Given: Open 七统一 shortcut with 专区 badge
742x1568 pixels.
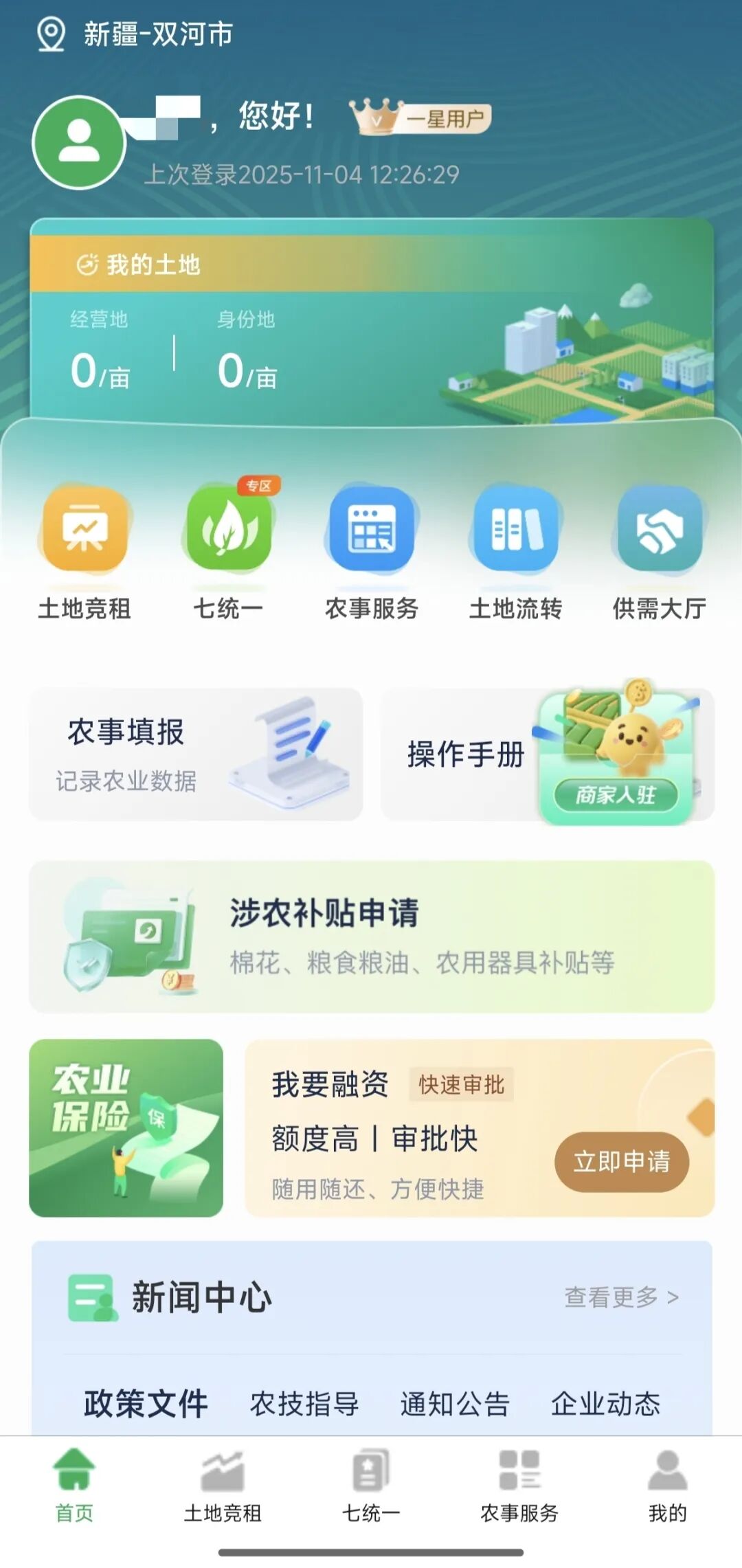Looking at the screenshot, I should pos(228,530).
